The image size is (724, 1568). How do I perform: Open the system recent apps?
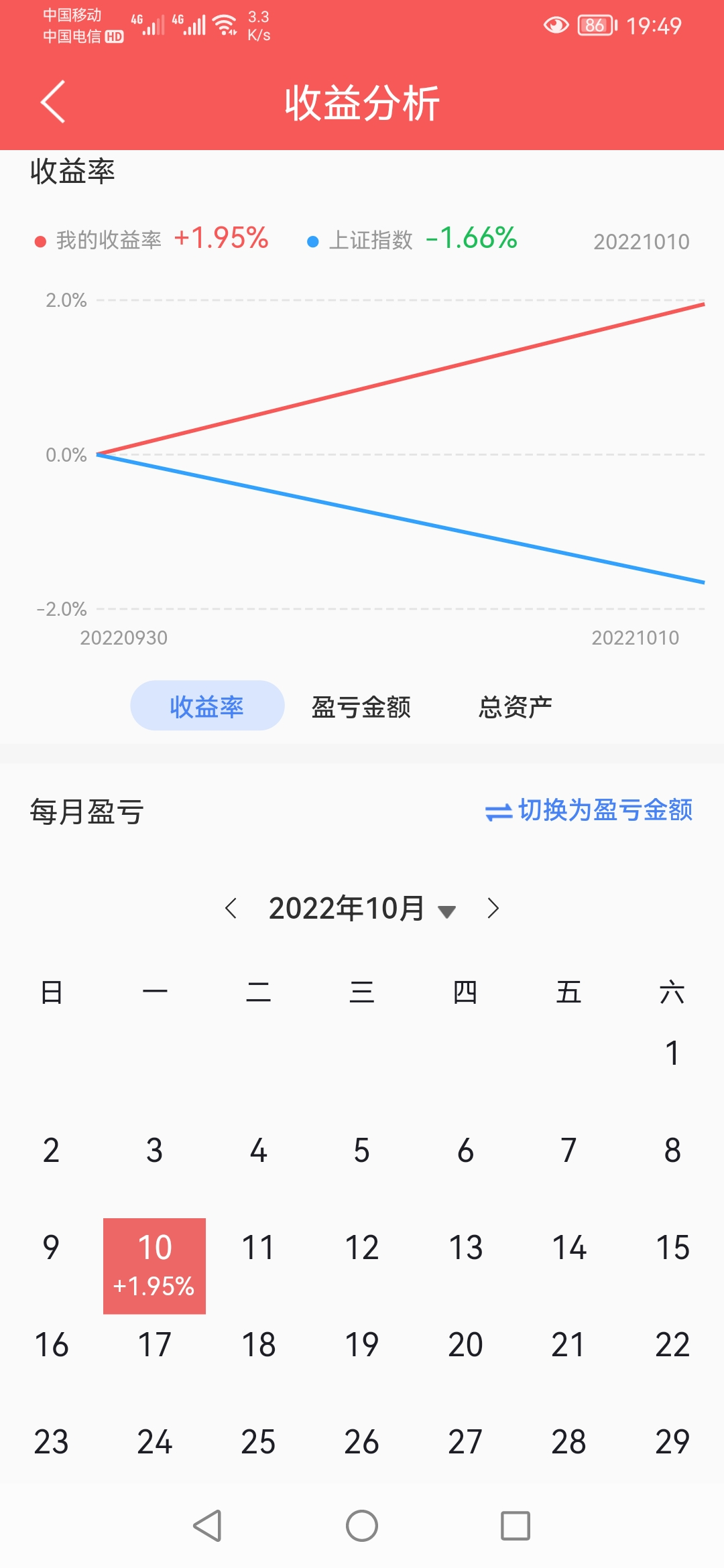coord(516,1526)
